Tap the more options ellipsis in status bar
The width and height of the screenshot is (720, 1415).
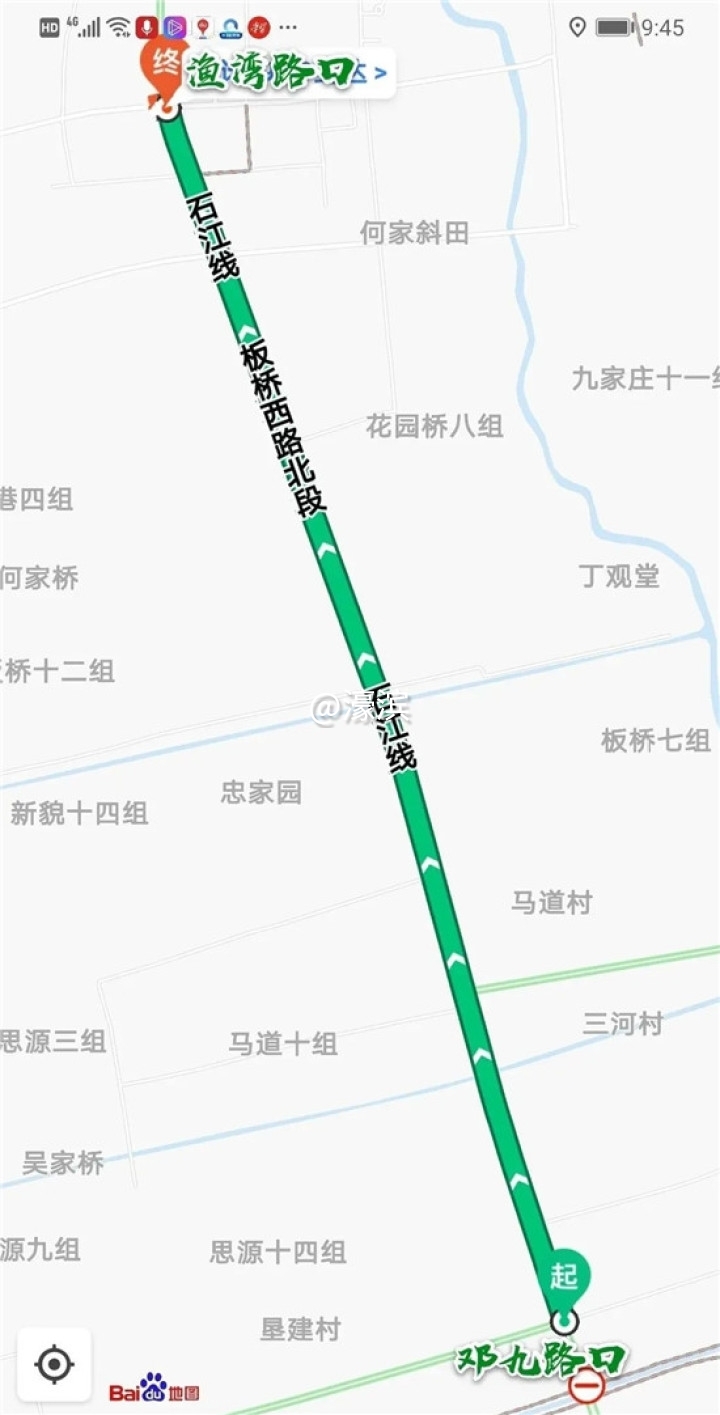(x=286, y=28)
